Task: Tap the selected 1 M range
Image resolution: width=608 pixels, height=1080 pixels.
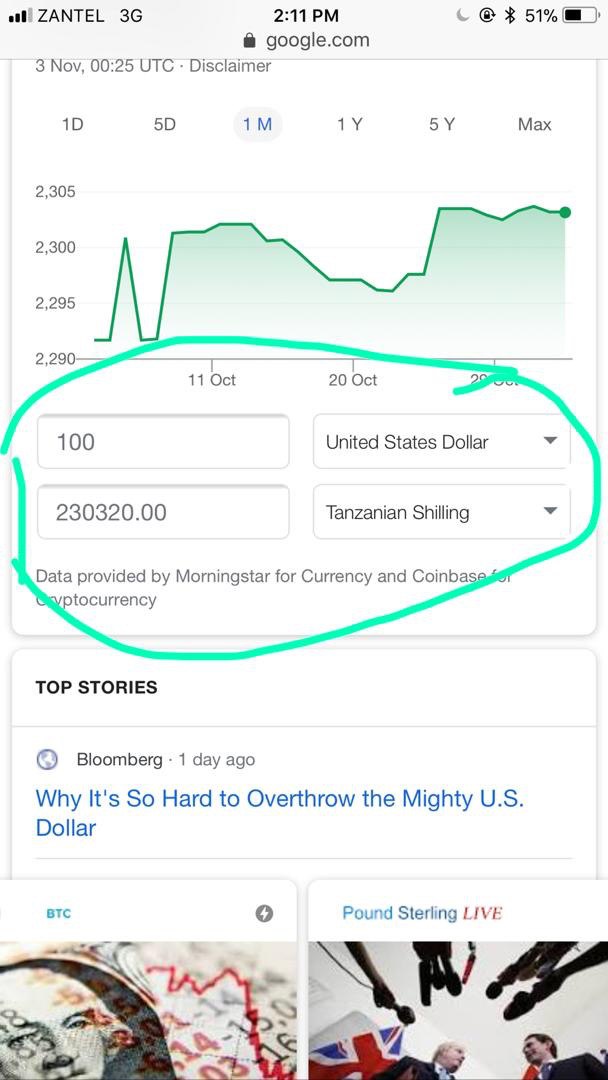Action: [258, 125]
